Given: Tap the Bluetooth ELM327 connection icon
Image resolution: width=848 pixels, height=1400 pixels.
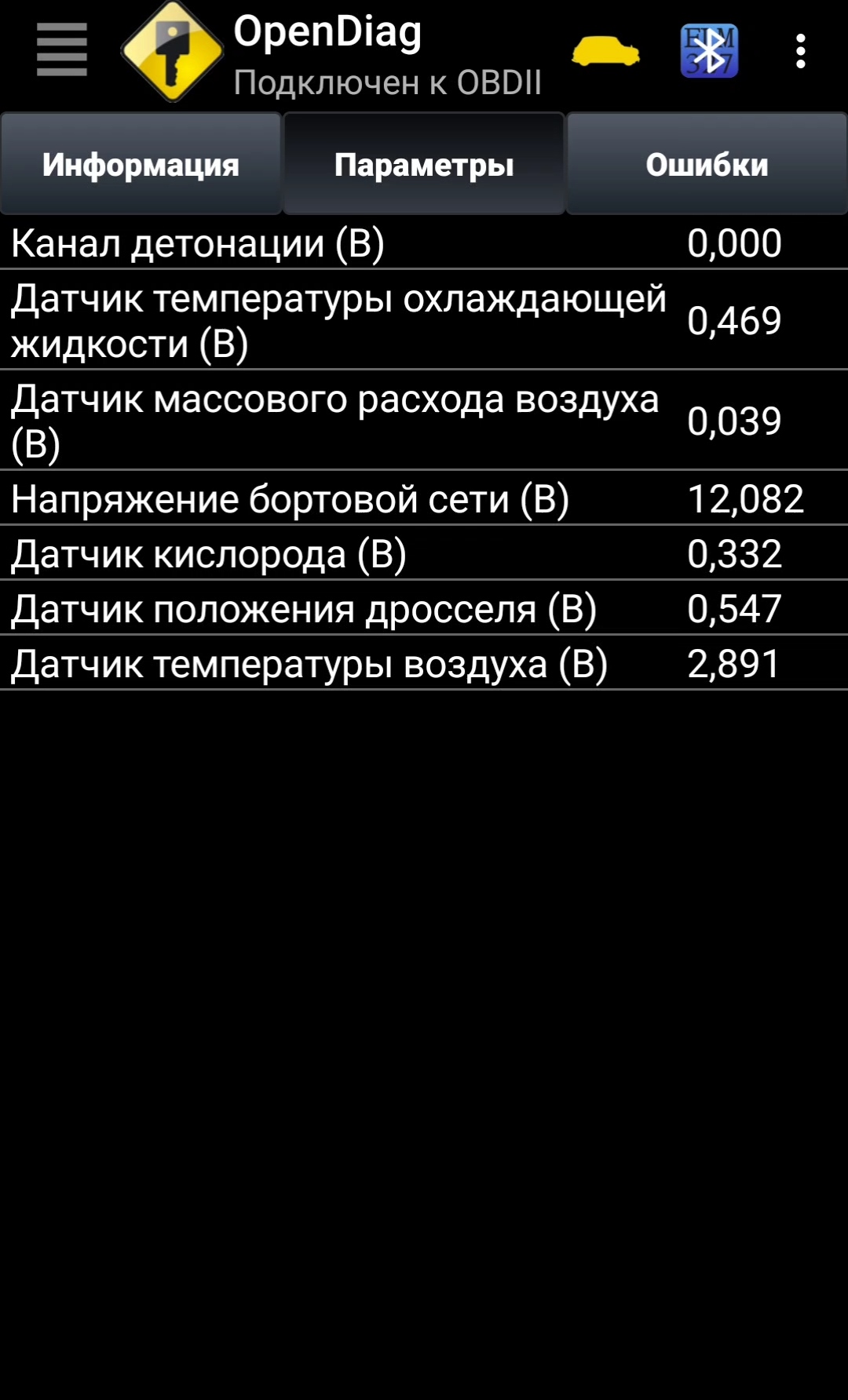Looking at the screenshot, I should (709, 52).
